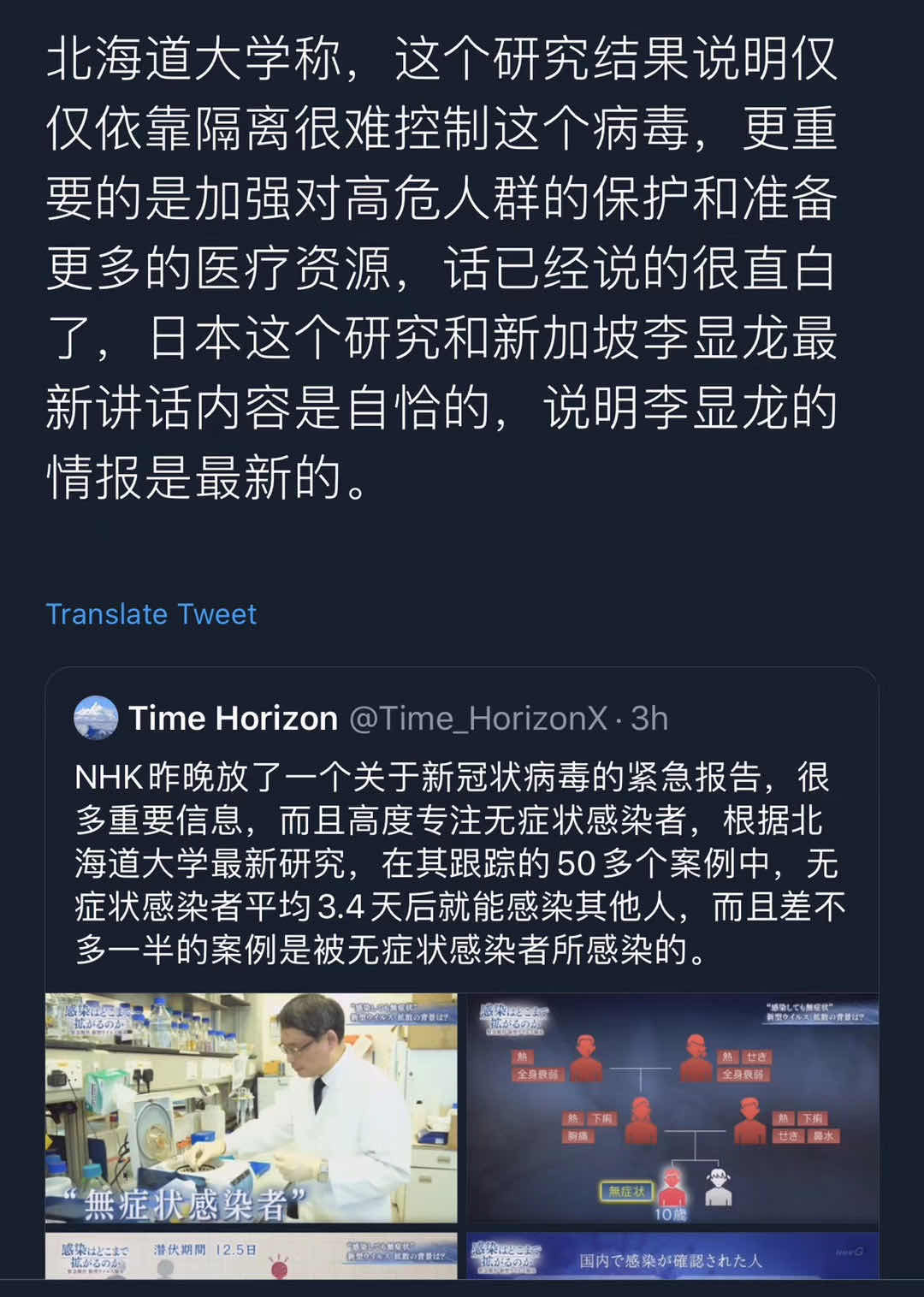
Task: View the photo of the lab scientist
Action: point(251,1107)
